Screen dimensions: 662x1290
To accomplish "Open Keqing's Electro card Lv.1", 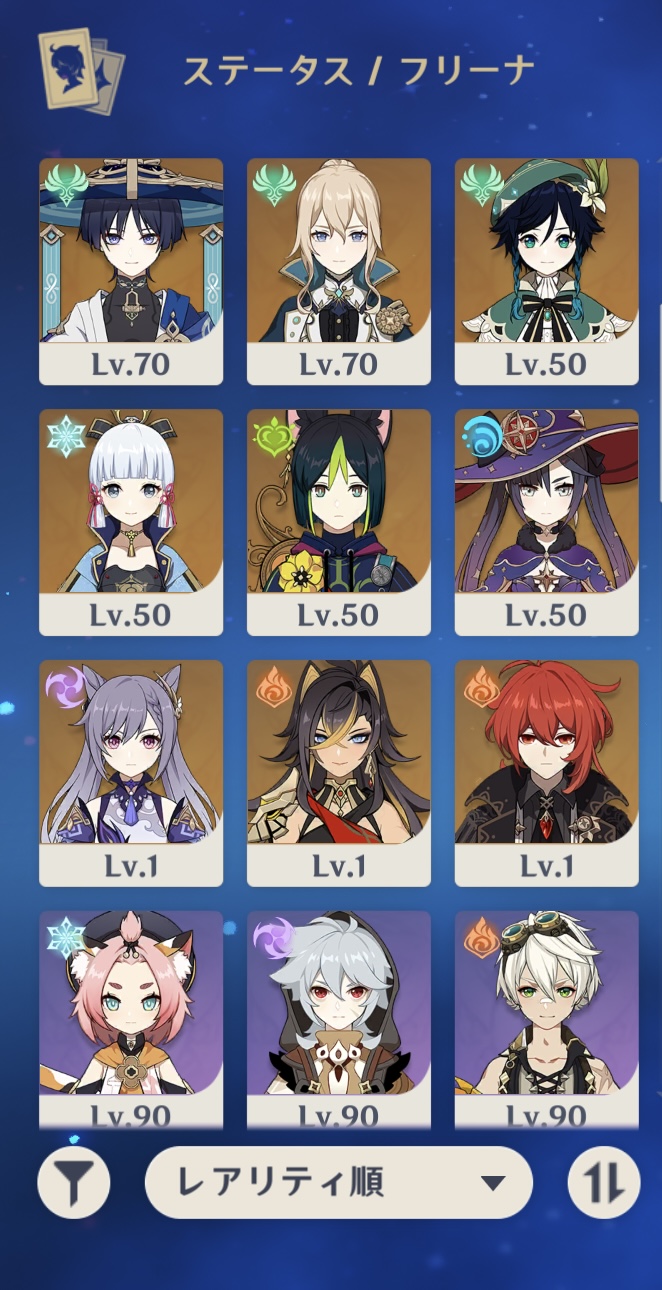I will click(131, 772).
